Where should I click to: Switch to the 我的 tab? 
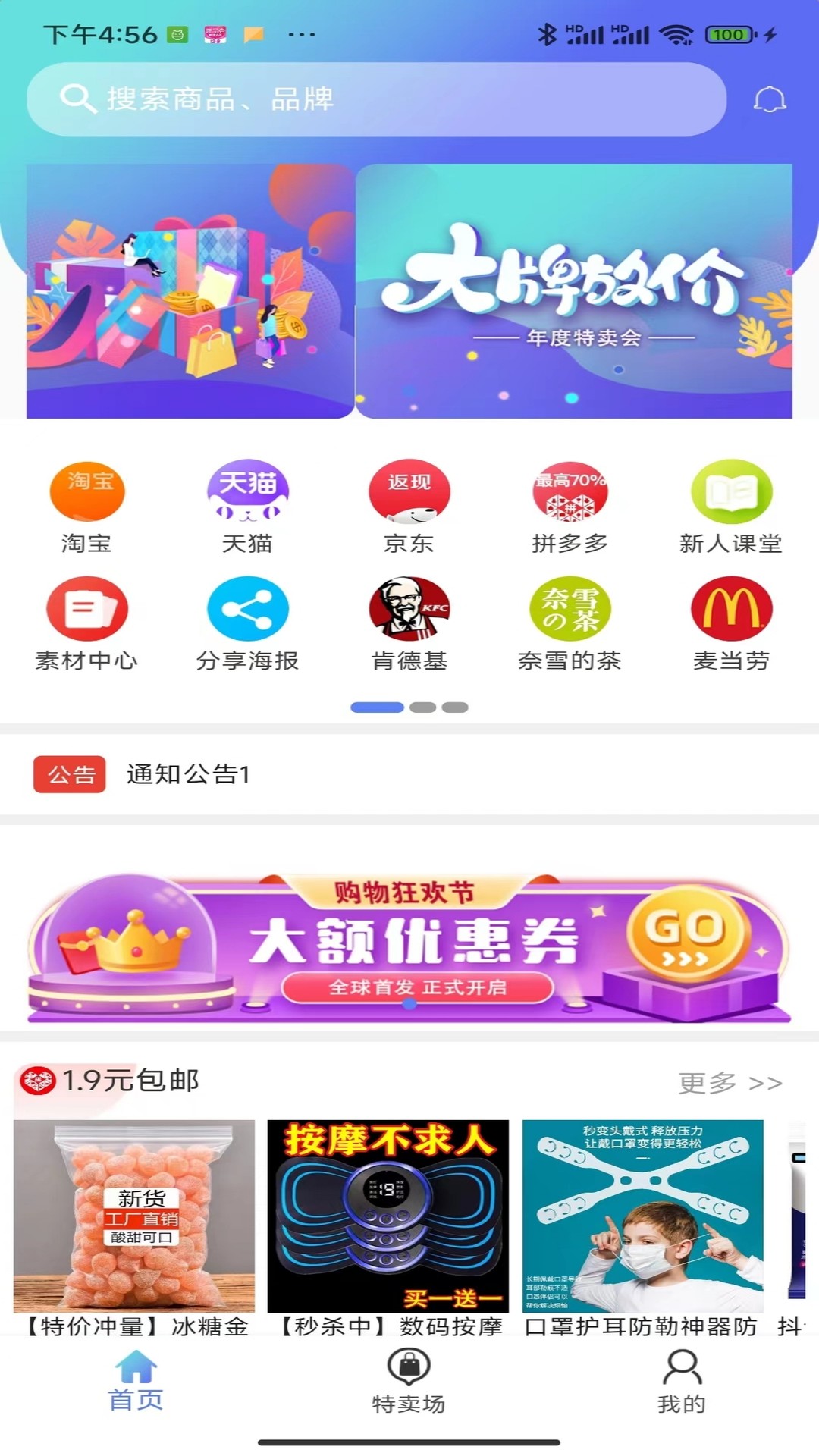point(682,1382)
